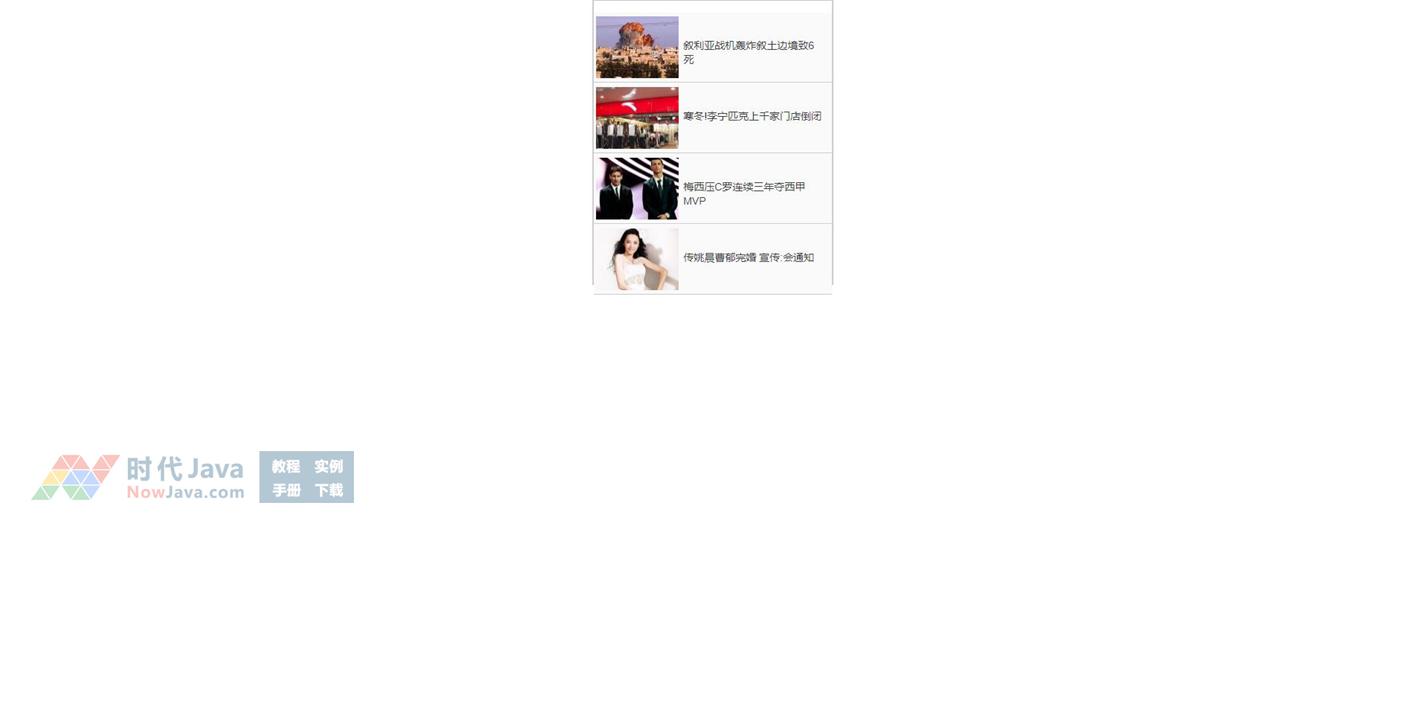
Task: Open the Syrian warplane bombing news item
Action: (748, 52)
